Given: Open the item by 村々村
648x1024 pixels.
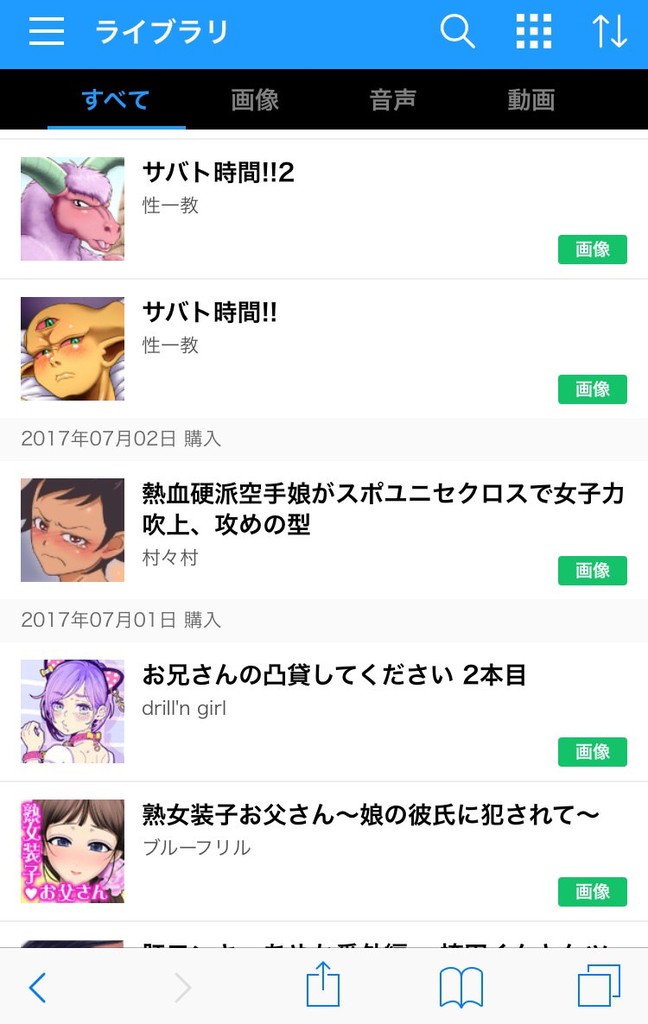Looking at the screenshot, I should tap(324, 530).
